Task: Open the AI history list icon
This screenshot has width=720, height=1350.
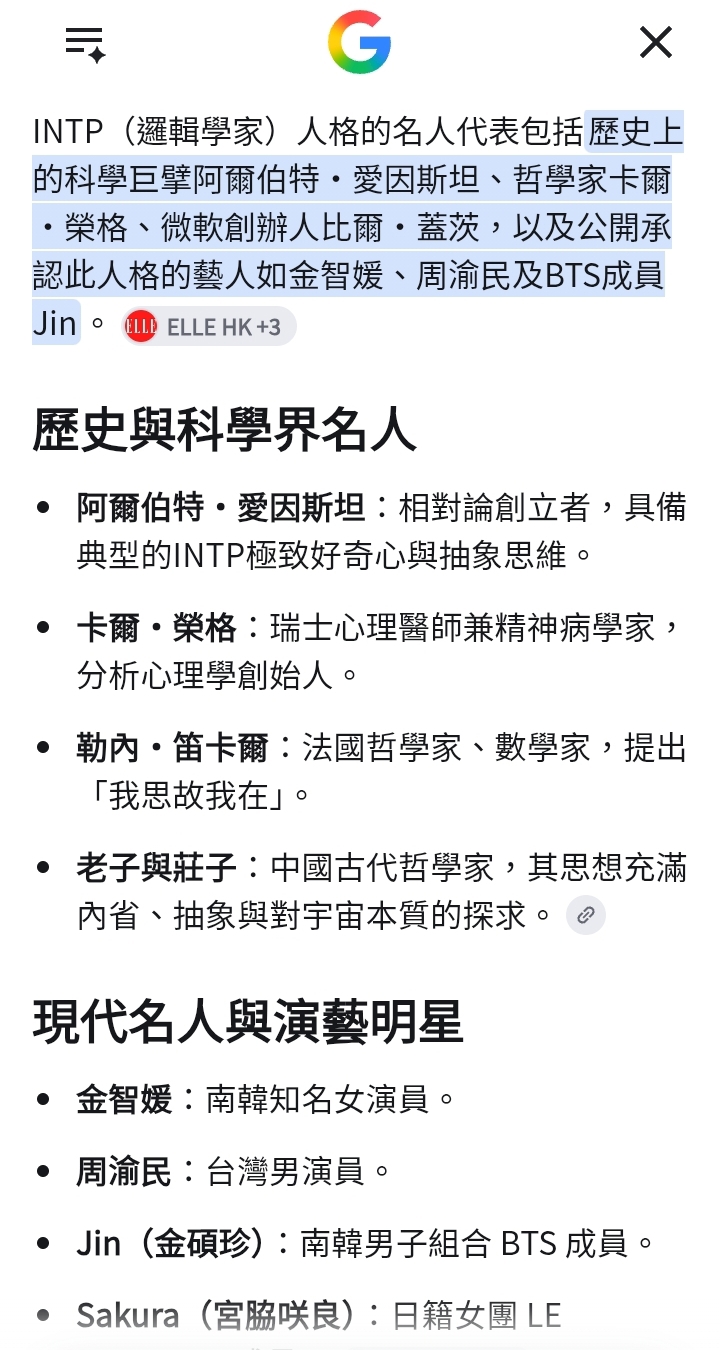Action: [86, 43]
